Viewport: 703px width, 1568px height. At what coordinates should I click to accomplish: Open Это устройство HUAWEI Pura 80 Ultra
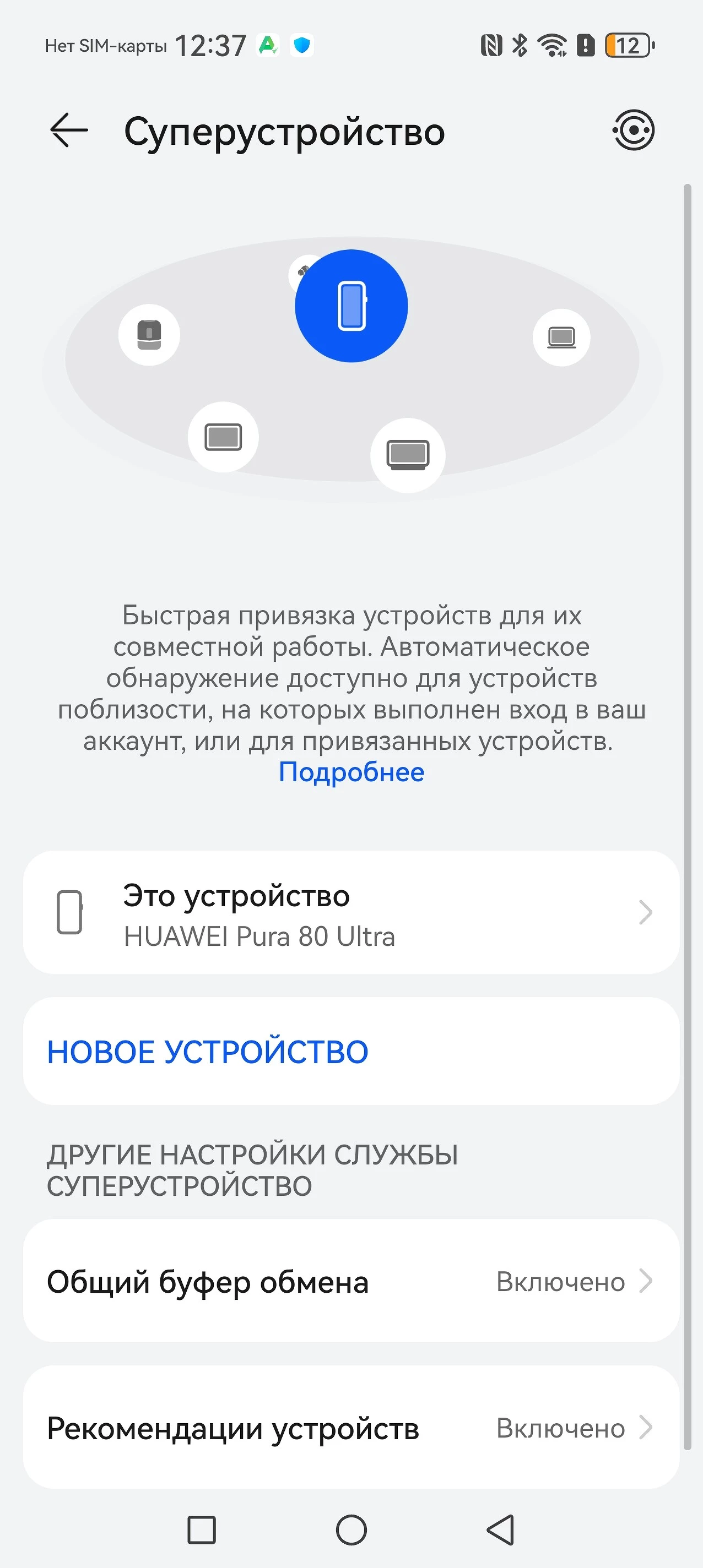coord(351,912)
